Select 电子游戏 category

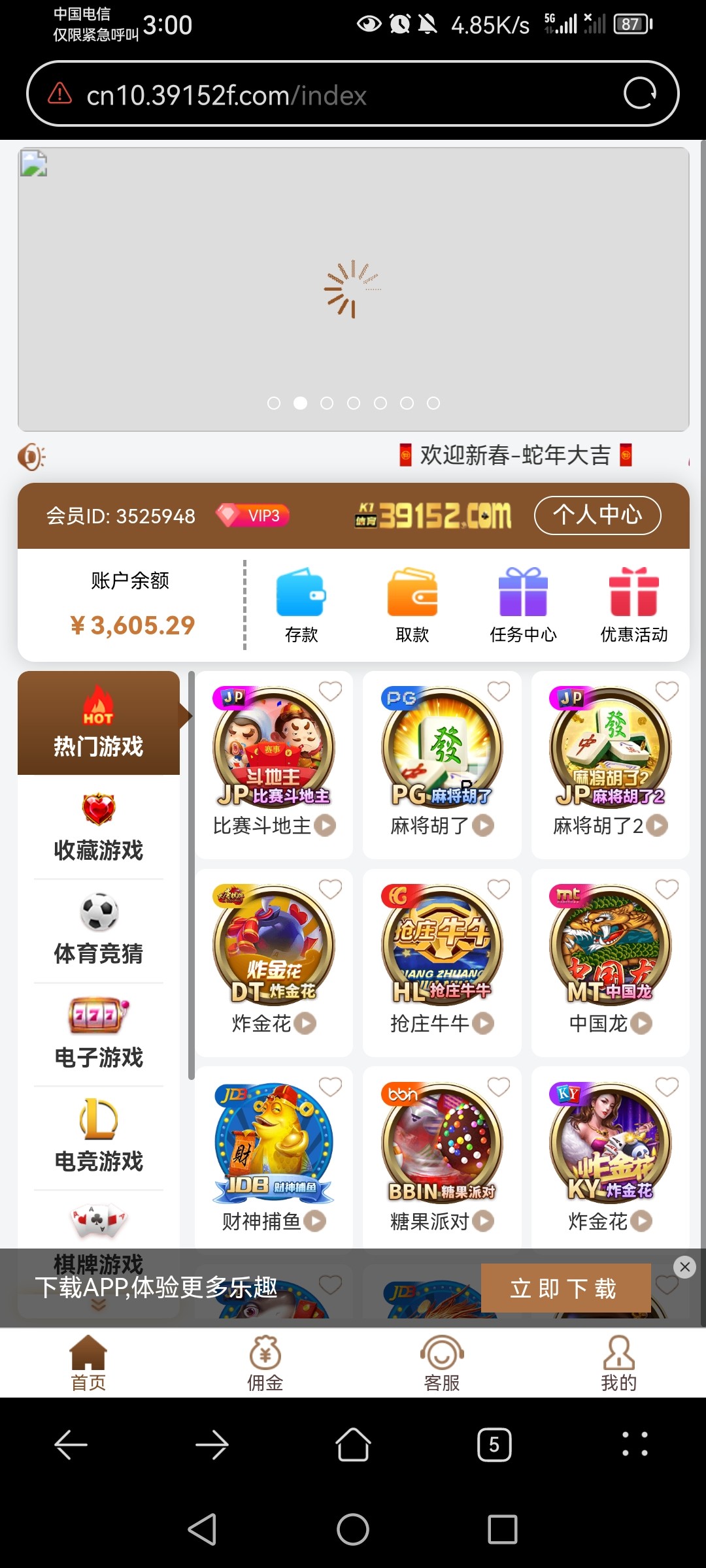[99, 1034]
